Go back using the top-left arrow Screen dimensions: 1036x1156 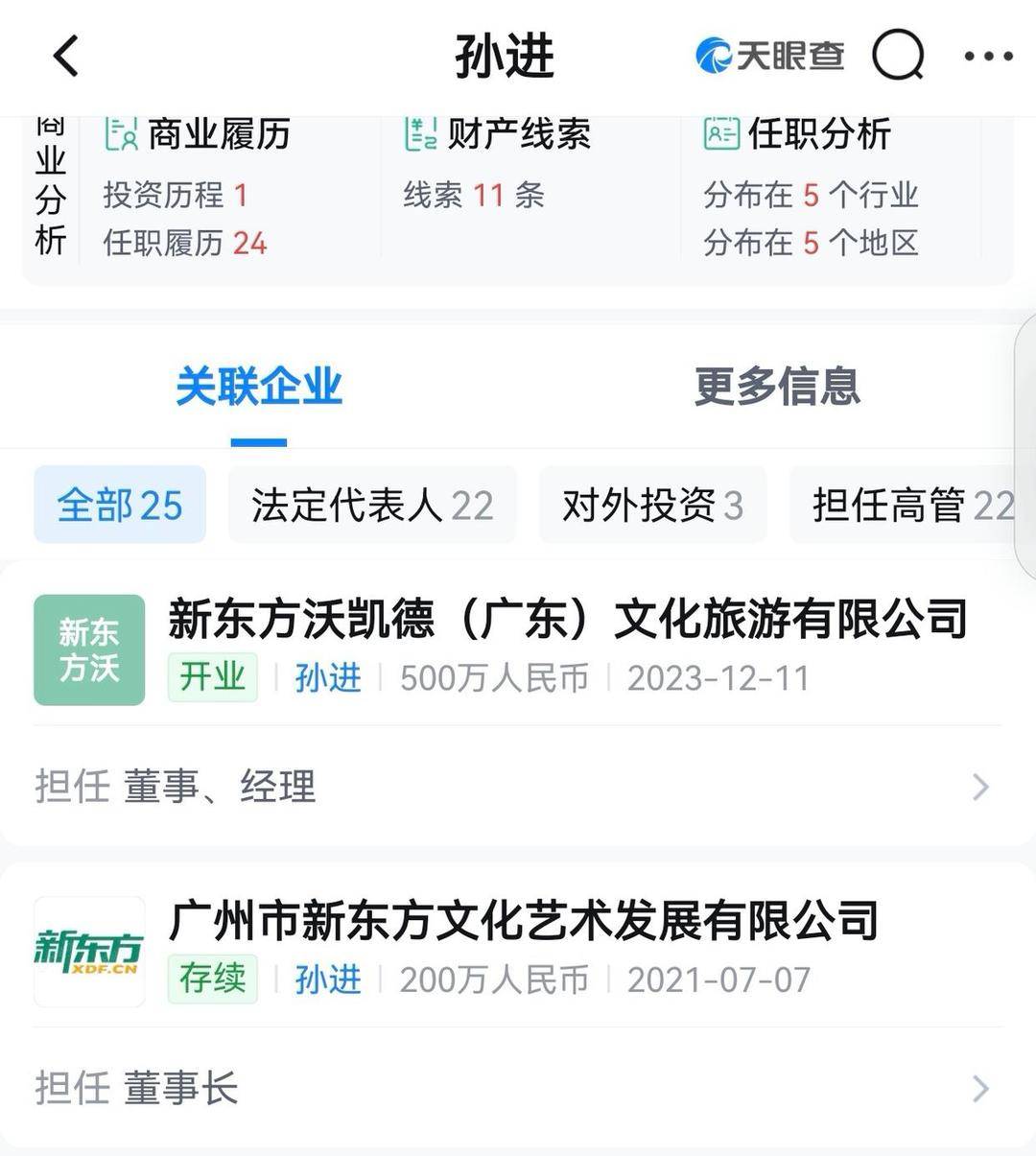[65, 56]
